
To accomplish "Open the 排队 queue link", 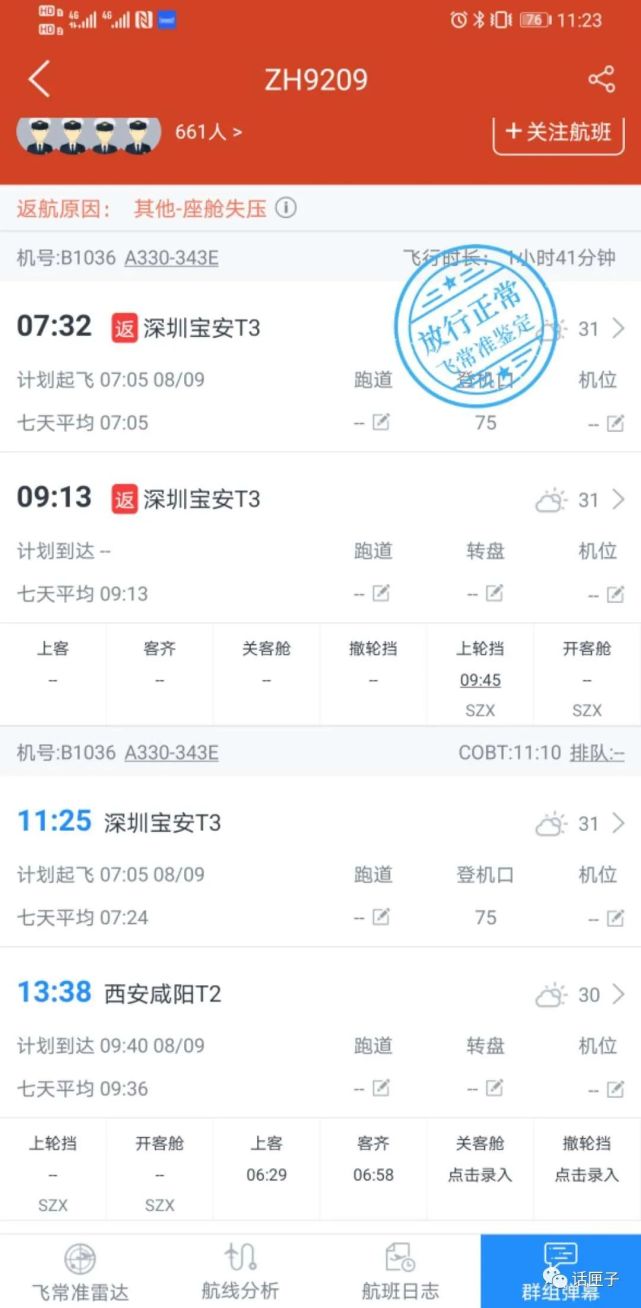I will [x=597, y=752].
